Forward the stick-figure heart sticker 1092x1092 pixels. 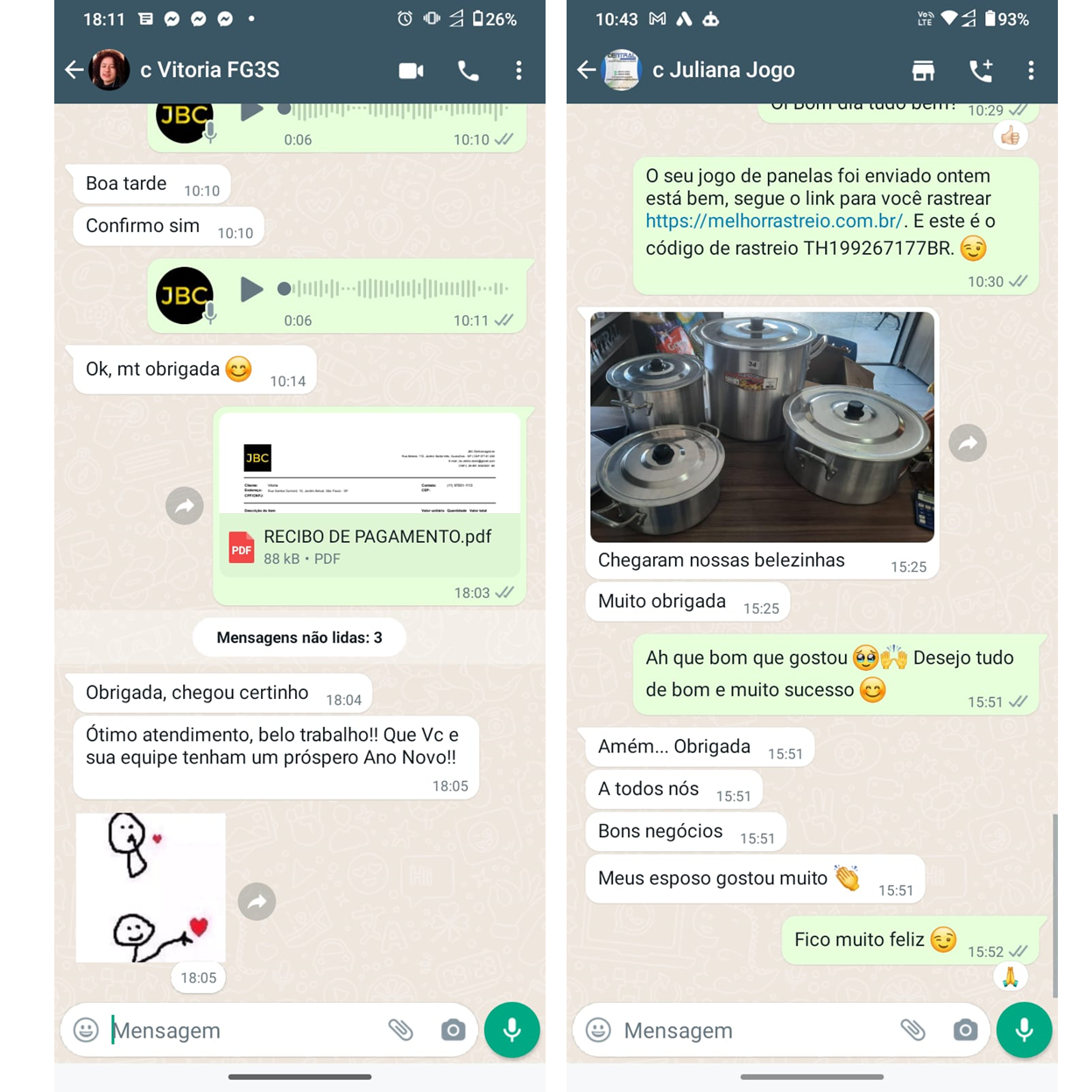coord(257,902)
